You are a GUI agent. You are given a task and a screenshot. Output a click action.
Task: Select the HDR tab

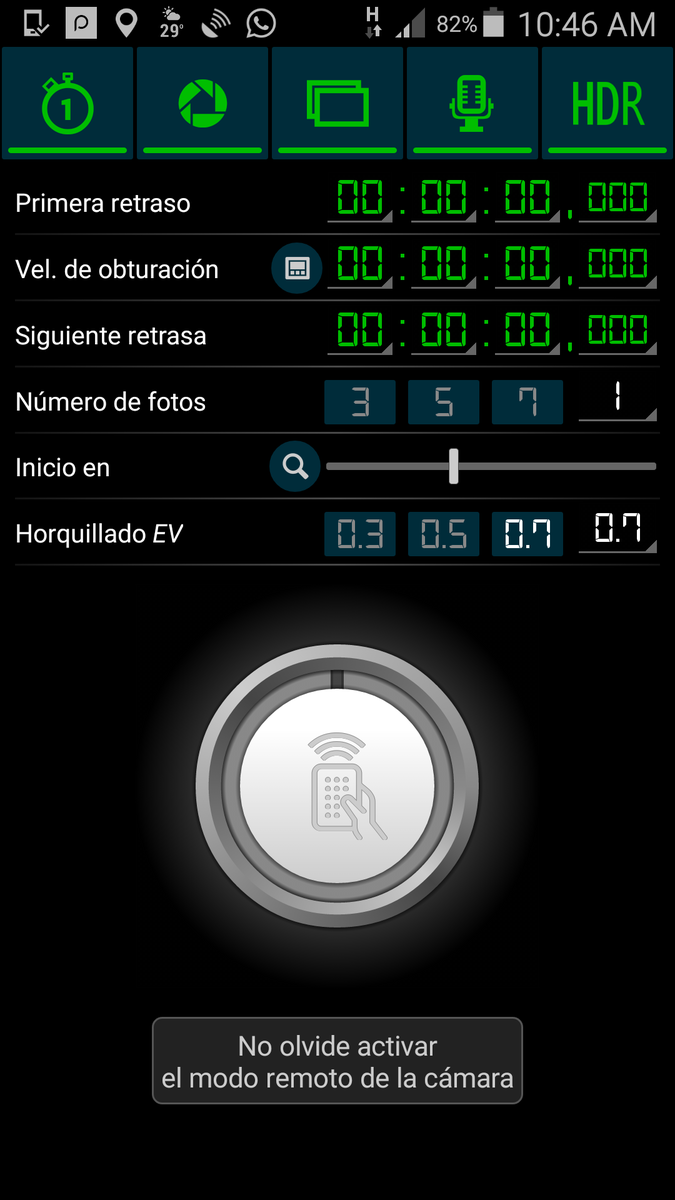click(608, 103)
